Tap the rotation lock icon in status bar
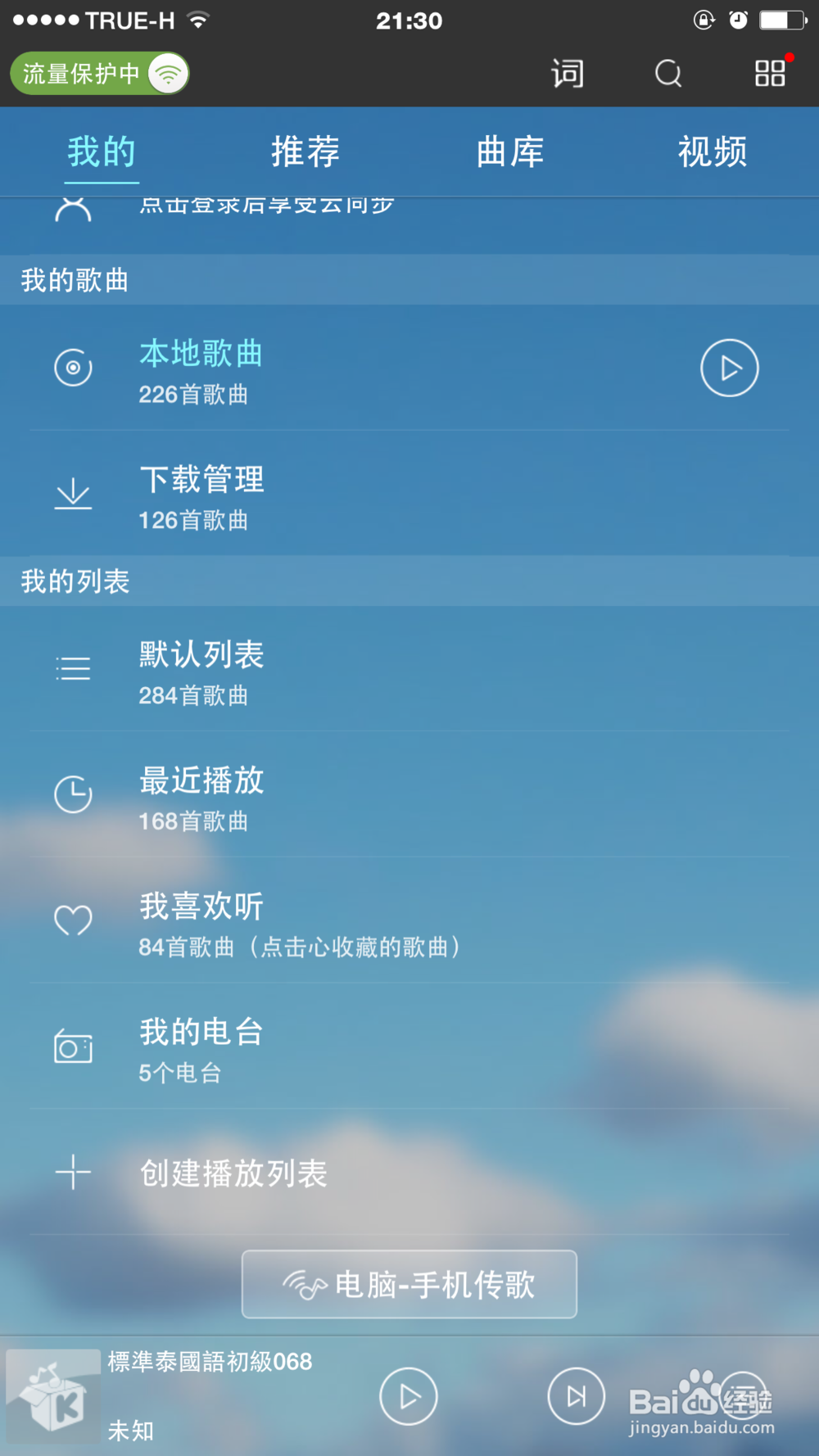 click(x=703, y=20)
